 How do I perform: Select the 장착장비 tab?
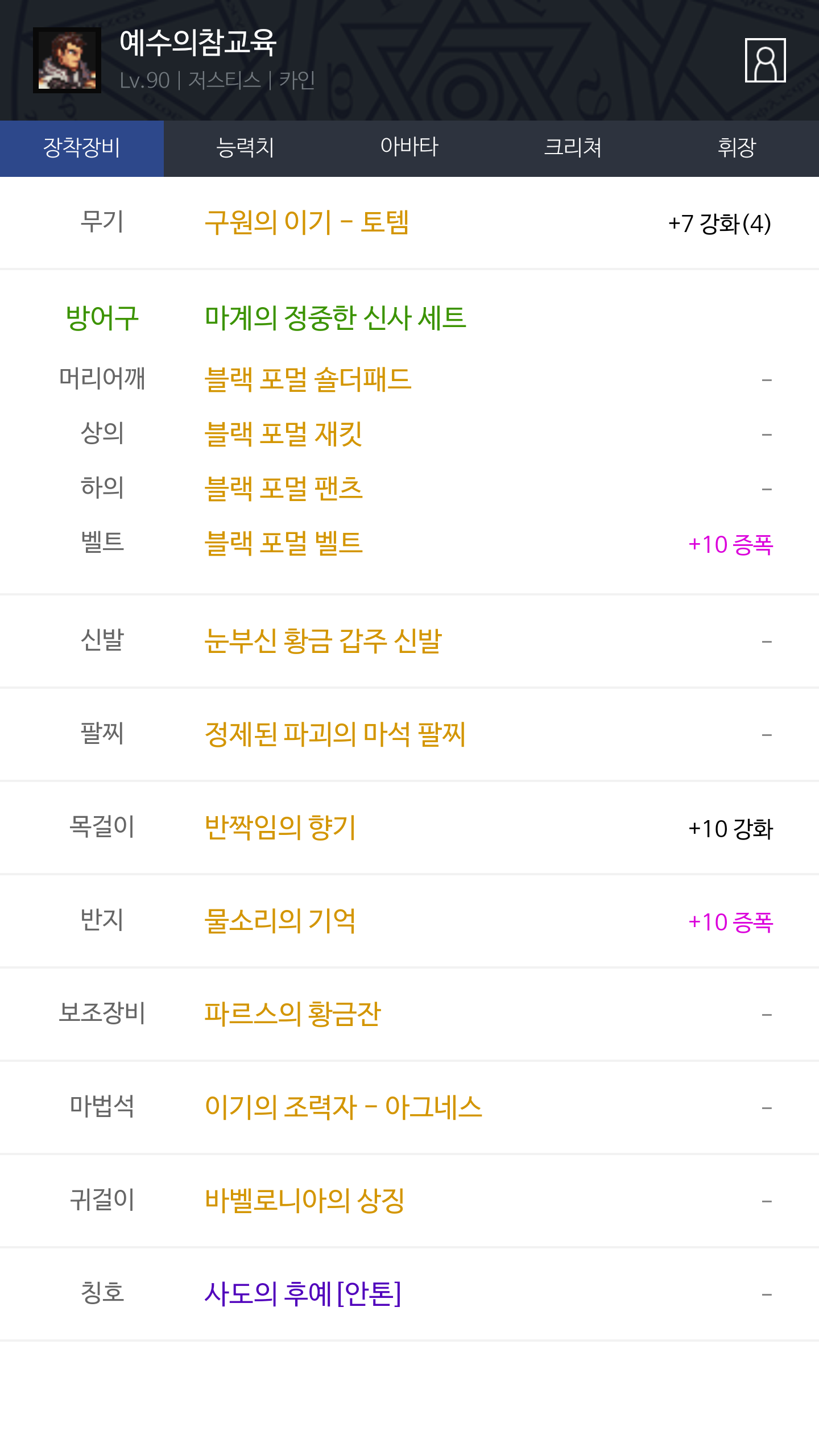[x=82, y=148]
